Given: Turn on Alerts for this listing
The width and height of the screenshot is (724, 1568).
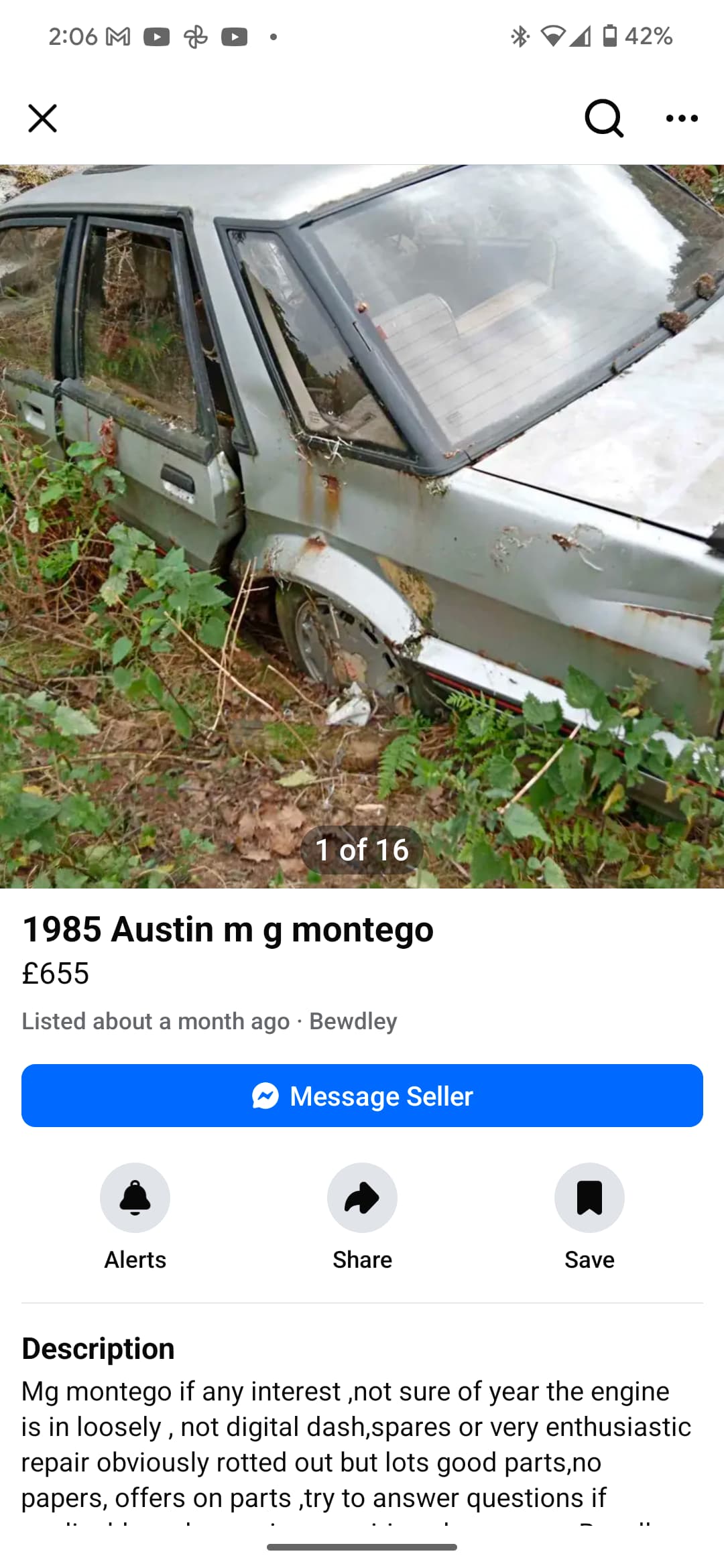Looking at the screenshot, I should 135,1197.
